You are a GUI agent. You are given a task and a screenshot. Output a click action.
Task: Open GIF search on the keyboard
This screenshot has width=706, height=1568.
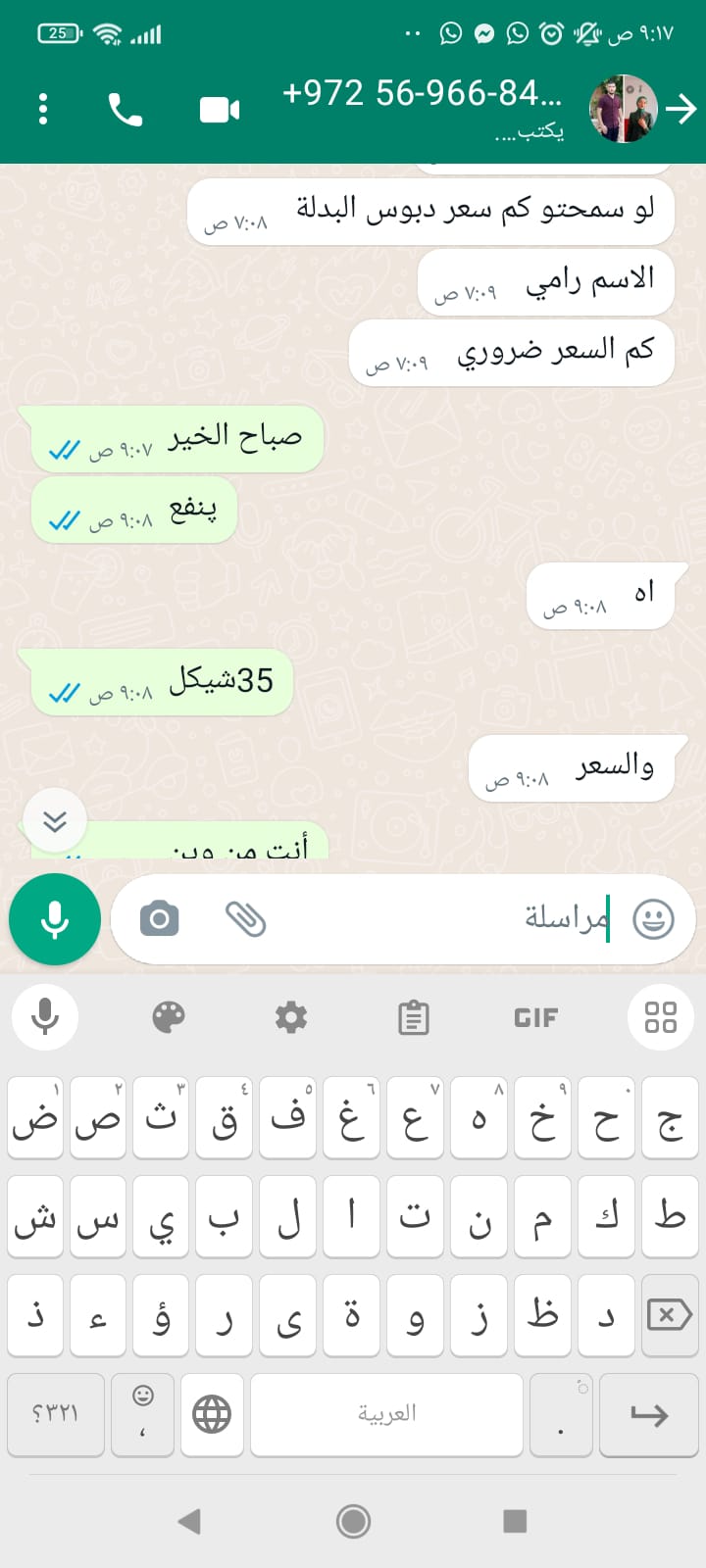tap(536, 1017)
